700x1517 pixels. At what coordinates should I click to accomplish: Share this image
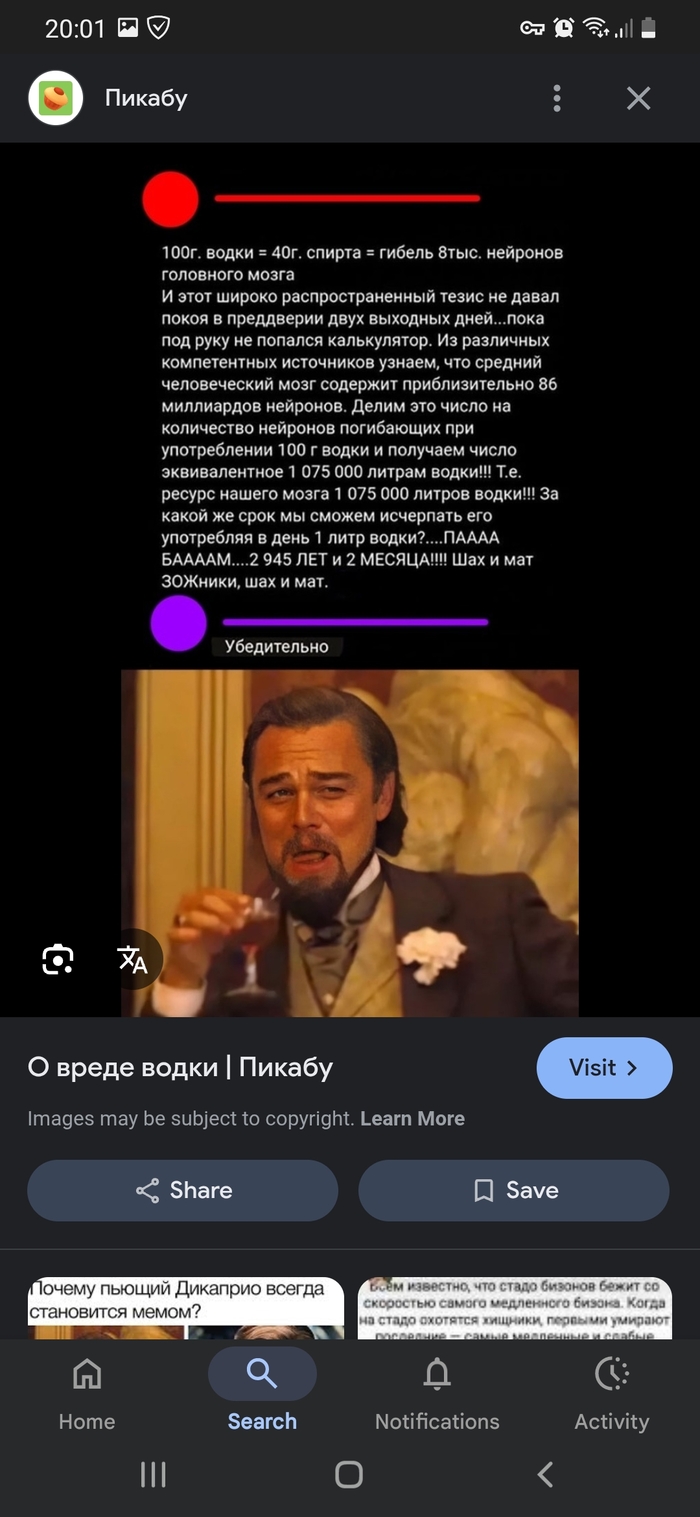(x=183, y=1190)
